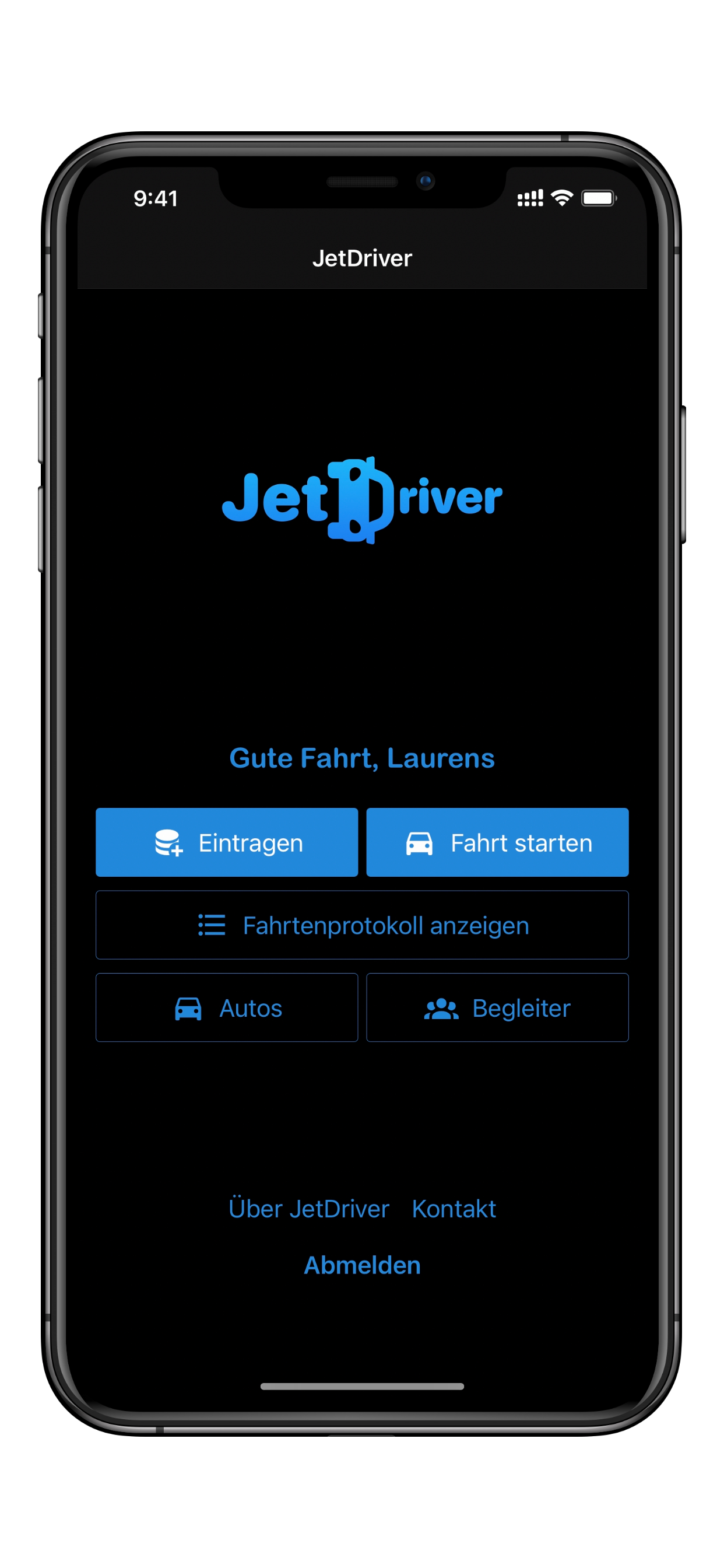Open the Über JetDriver link
Image resolution: width=724 pixels, height=1568 pixels.
tap(308, 1208)
